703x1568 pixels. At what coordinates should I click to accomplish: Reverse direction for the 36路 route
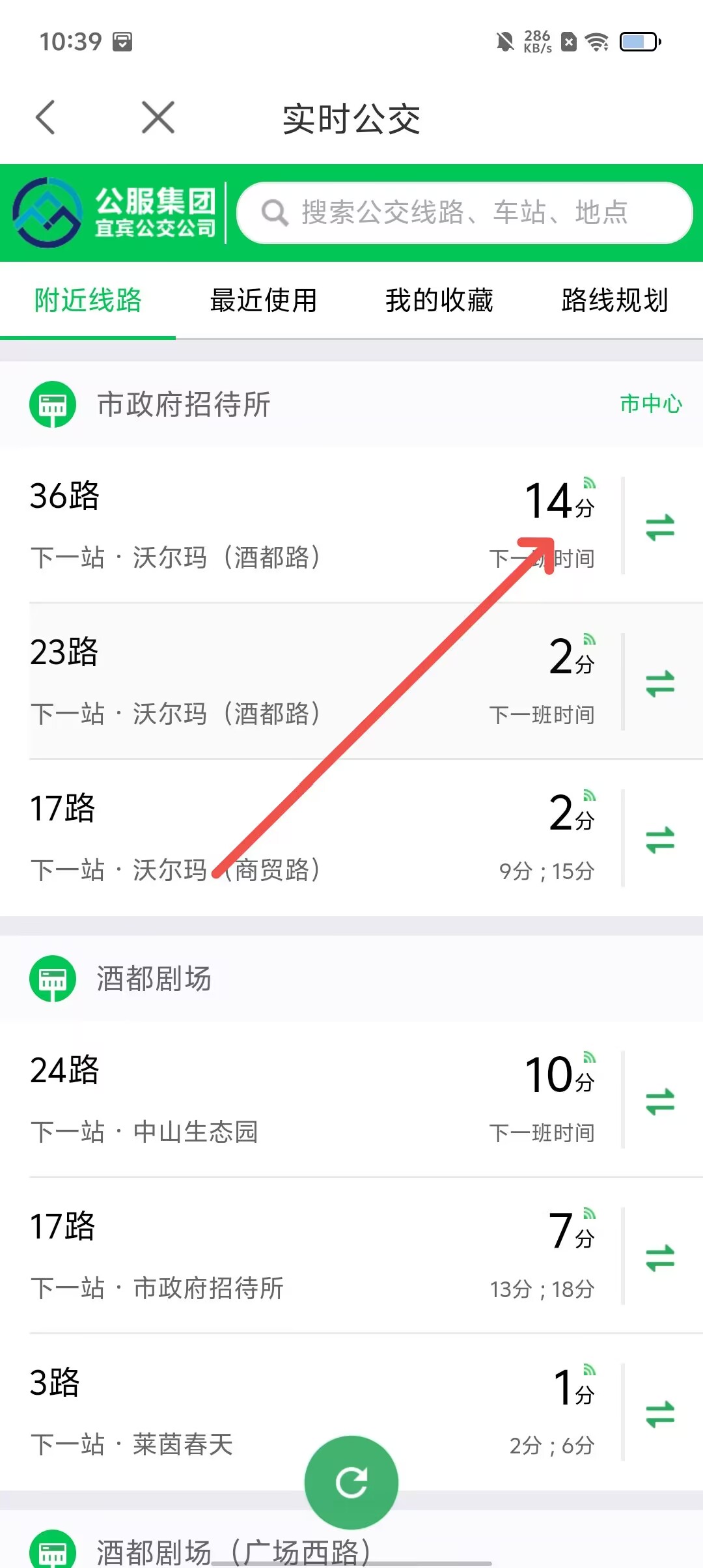pyautogui.click(x=660, y=527)
